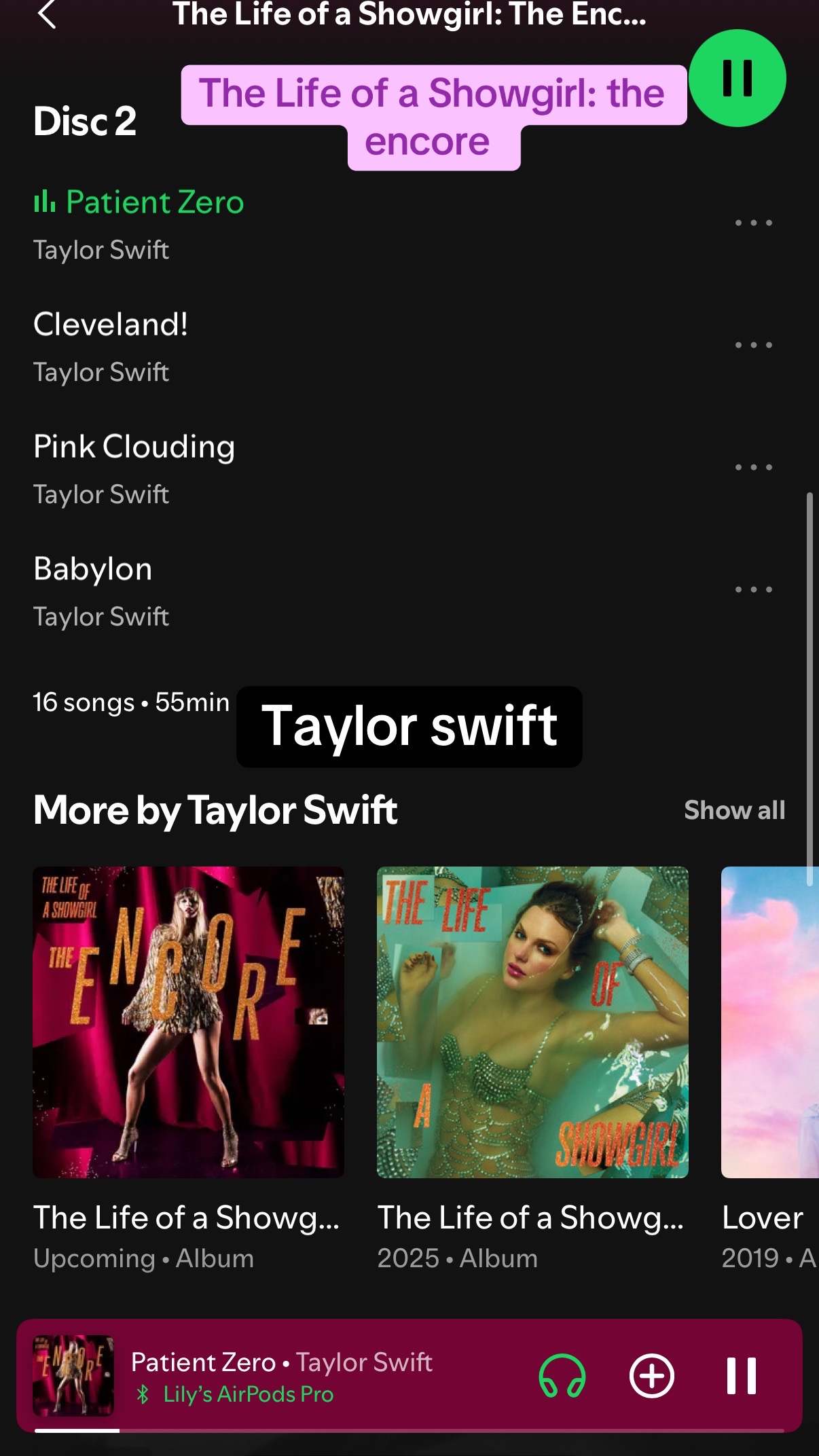Go back using the top-left arrow
This screenshot has height=1456, width=819.
(46, 14)
